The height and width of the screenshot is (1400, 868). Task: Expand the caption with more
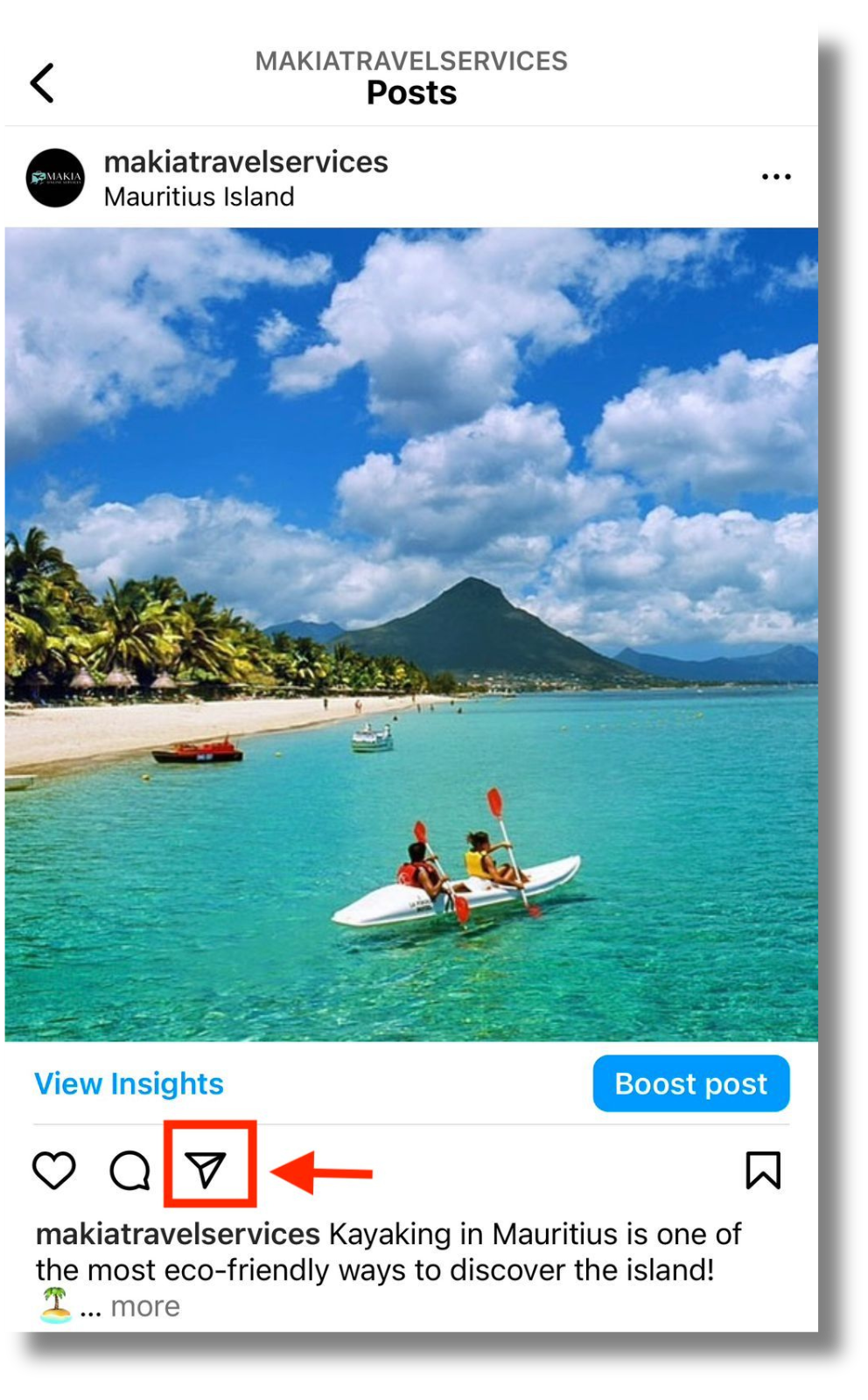(145, 1306)
